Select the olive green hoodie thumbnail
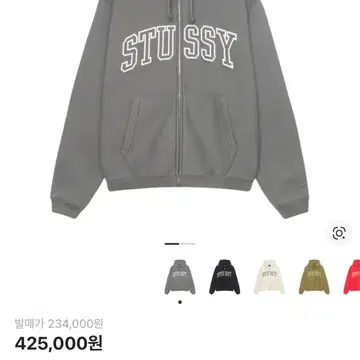The width and height of the screenshot is (360, 360). pos(314,277)
